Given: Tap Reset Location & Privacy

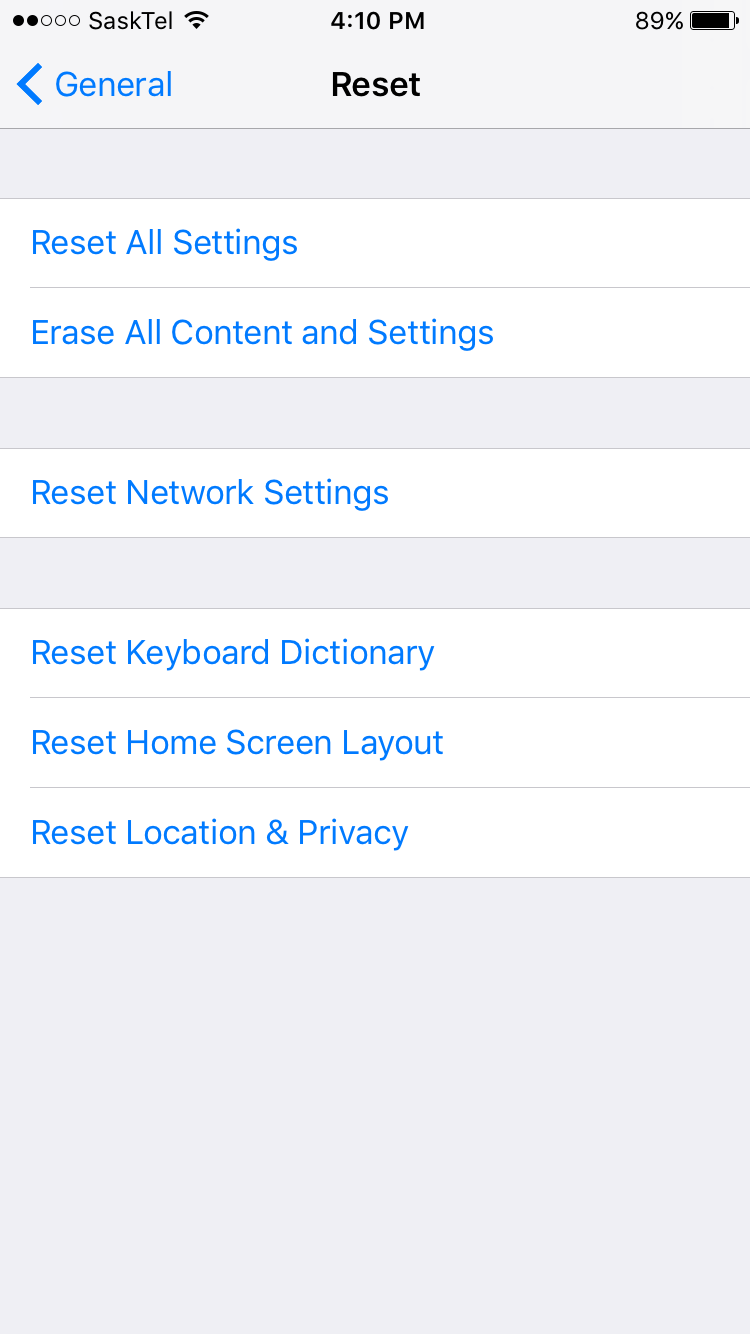Looking at the screenshot, I should coord(219,833).
